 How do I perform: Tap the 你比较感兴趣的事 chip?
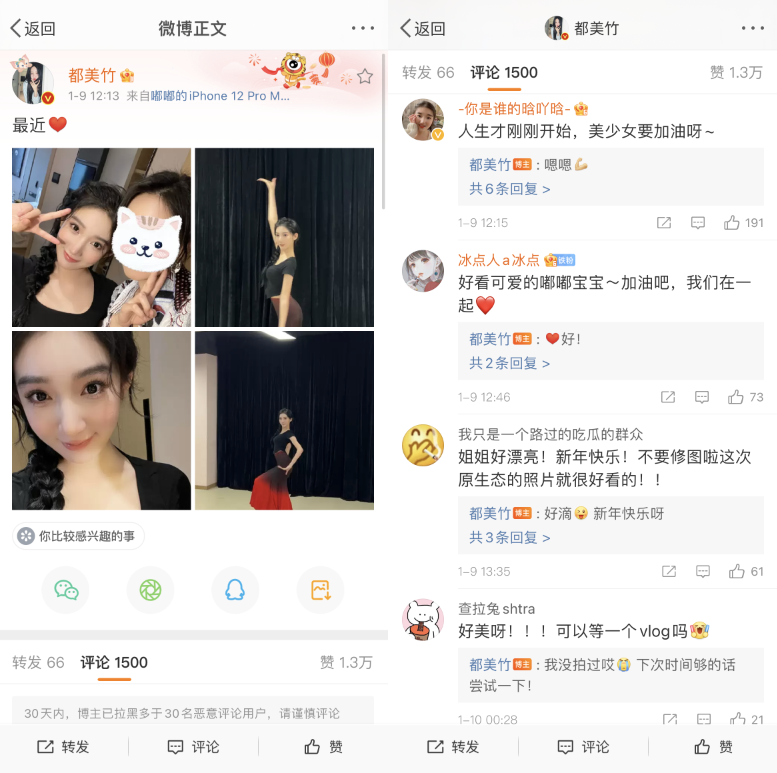[79, 537]
